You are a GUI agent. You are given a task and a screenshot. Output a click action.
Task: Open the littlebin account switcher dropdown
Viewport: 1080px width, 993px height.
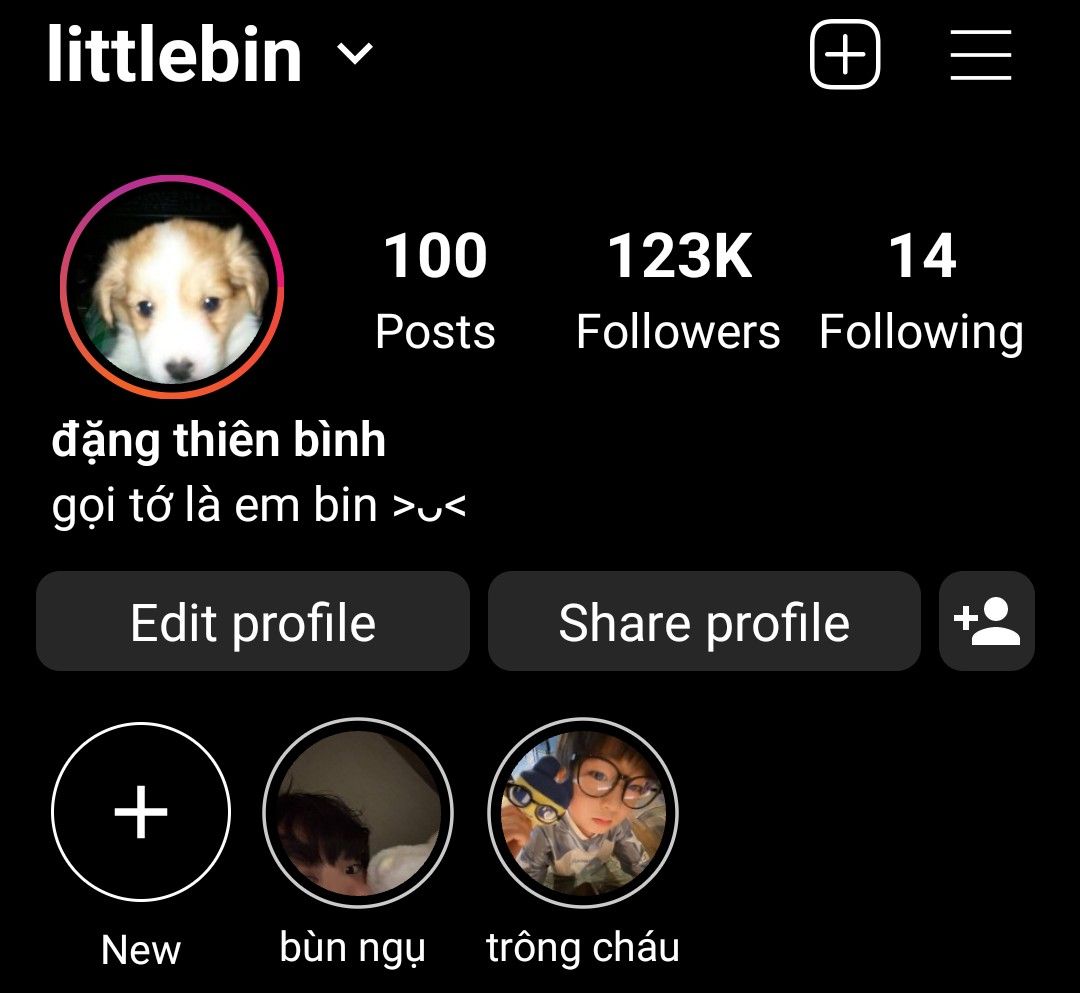[x=210, y=54]
